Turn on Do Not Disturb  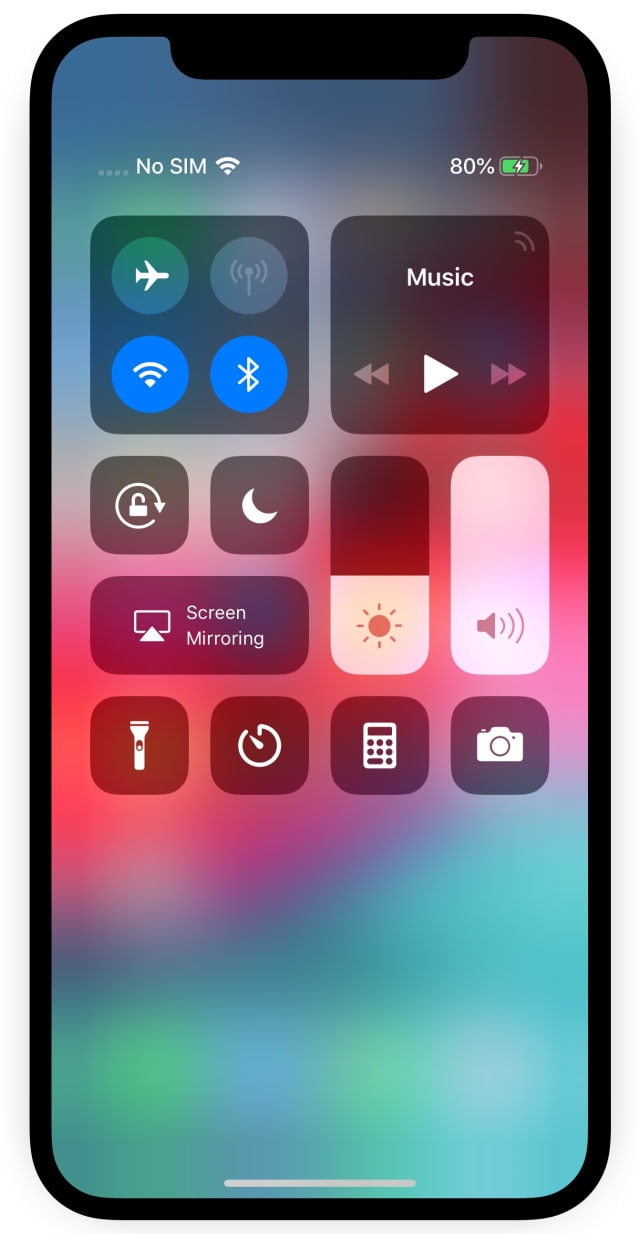tap(259, 505)
